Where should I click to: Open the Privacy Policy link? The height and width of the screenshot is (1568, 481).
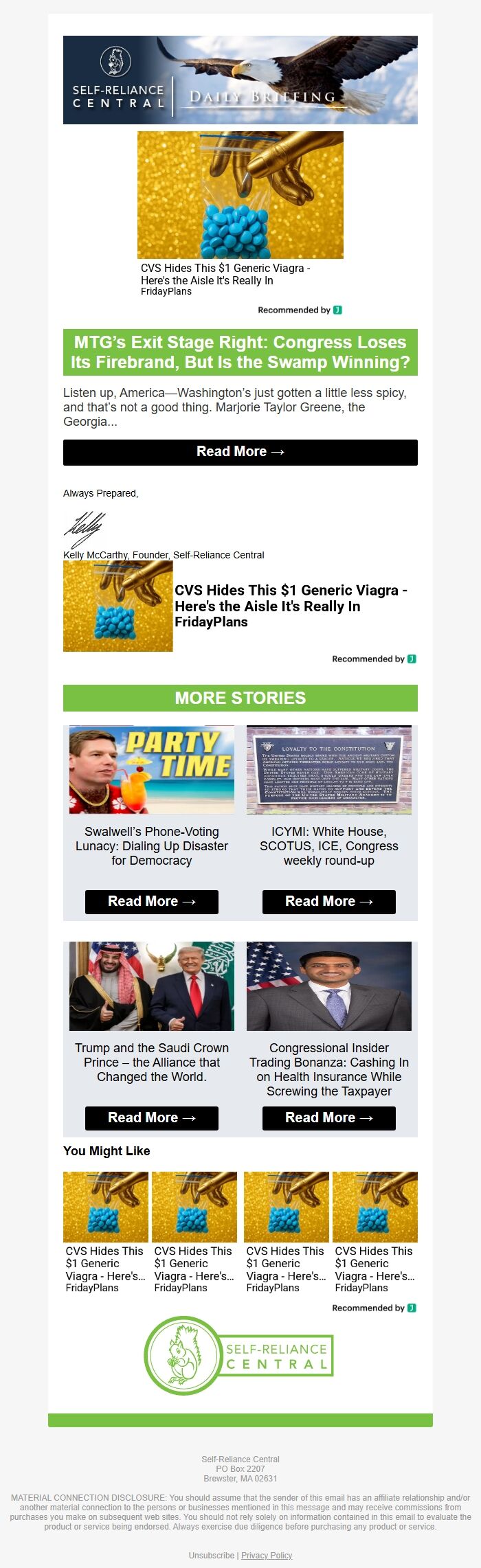267,1556
